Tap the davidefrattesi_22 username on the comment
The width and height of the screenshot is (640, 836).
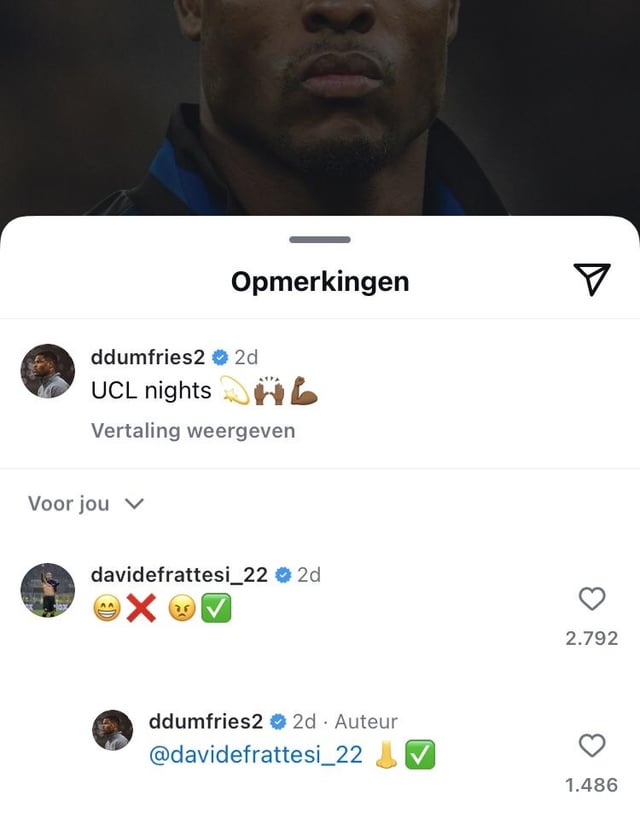179,574
